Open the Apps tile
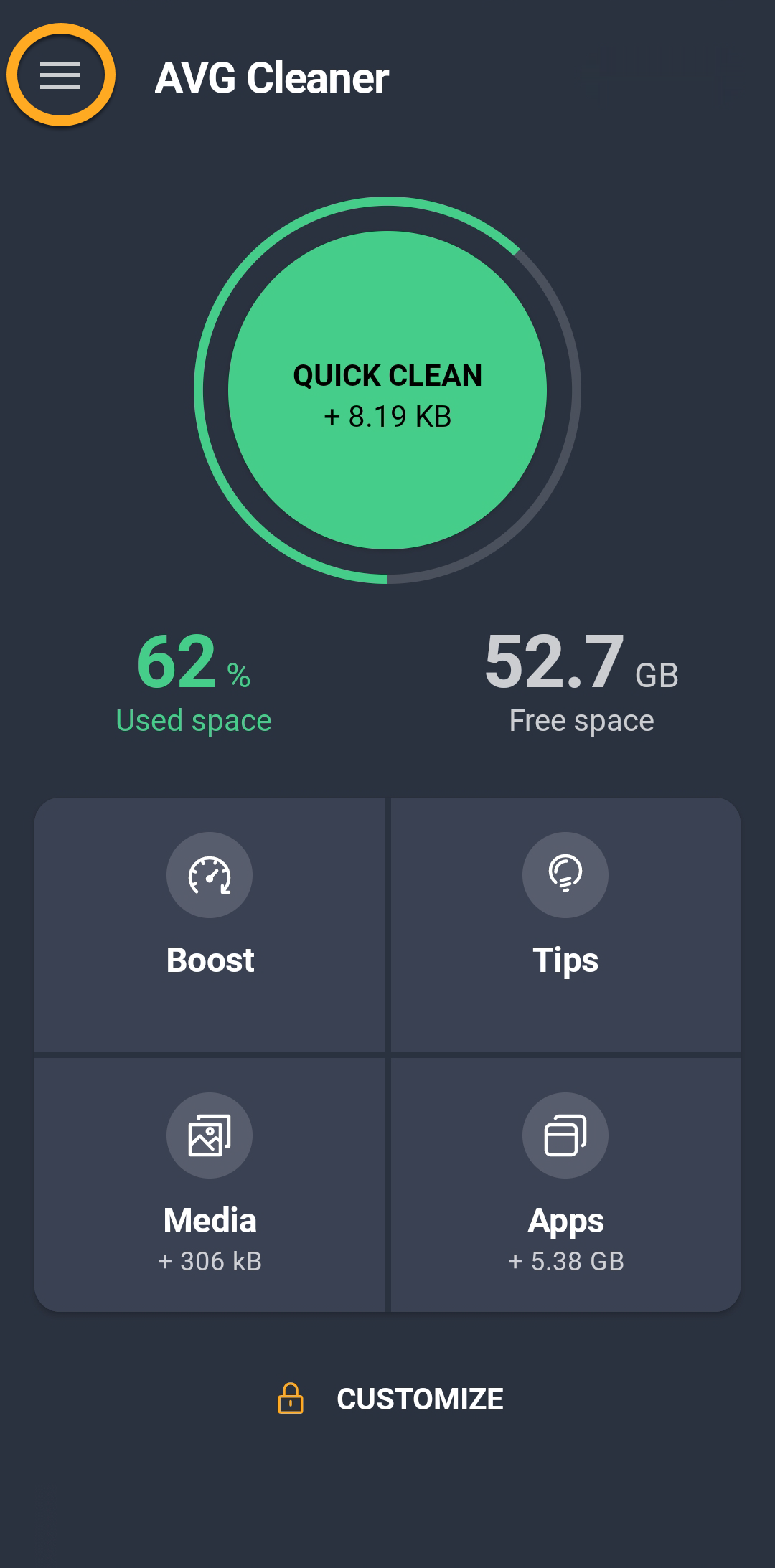775x1568 pixels. pos(565,1185)
